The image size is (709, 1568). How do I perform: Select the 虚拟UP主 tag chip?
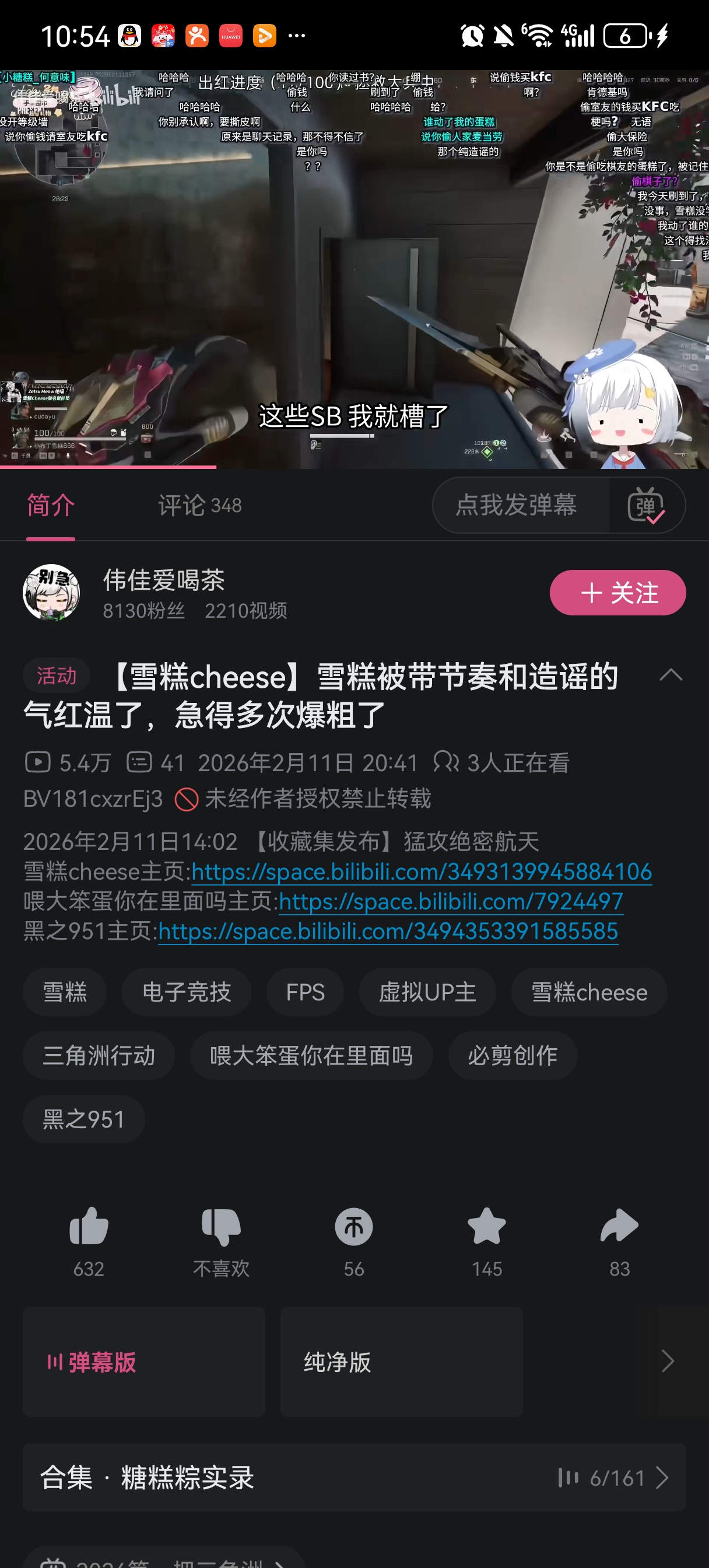click(427, 992)
